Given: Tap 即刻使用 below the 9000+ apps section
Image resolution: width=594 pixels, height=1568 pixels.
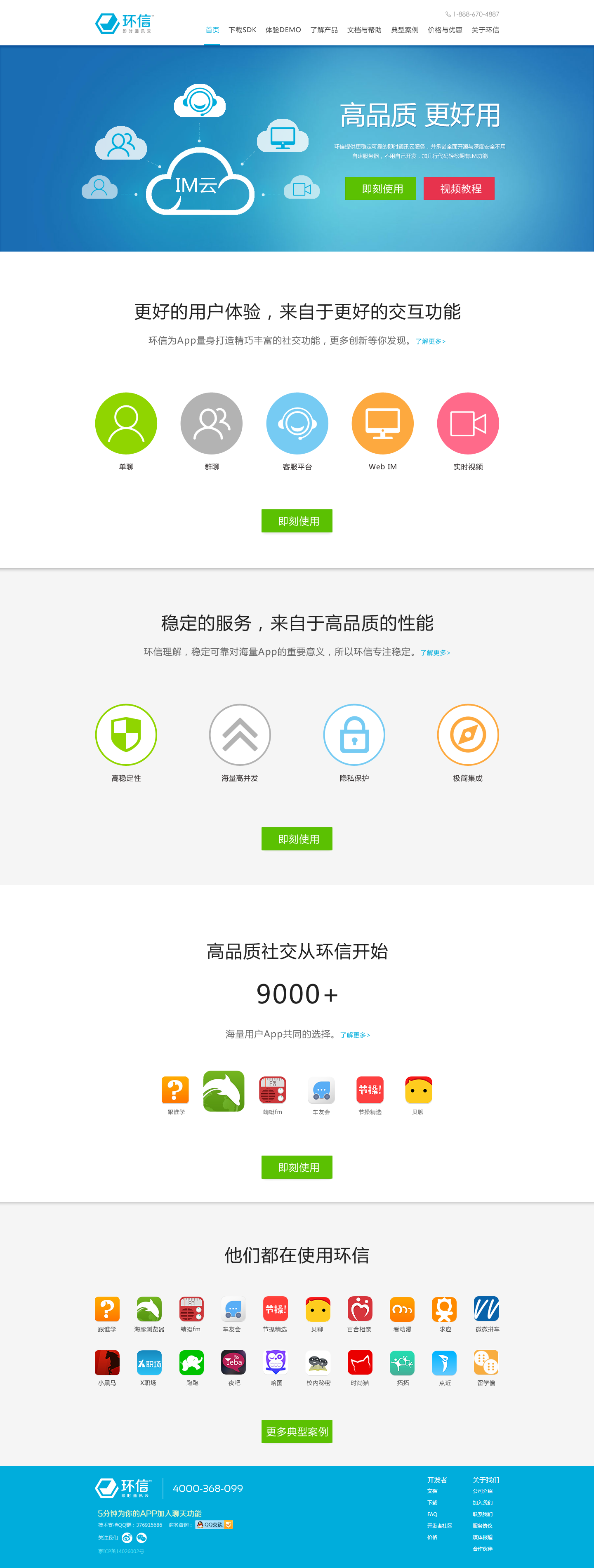Looking at the screenshot, I should point(297,1167).
